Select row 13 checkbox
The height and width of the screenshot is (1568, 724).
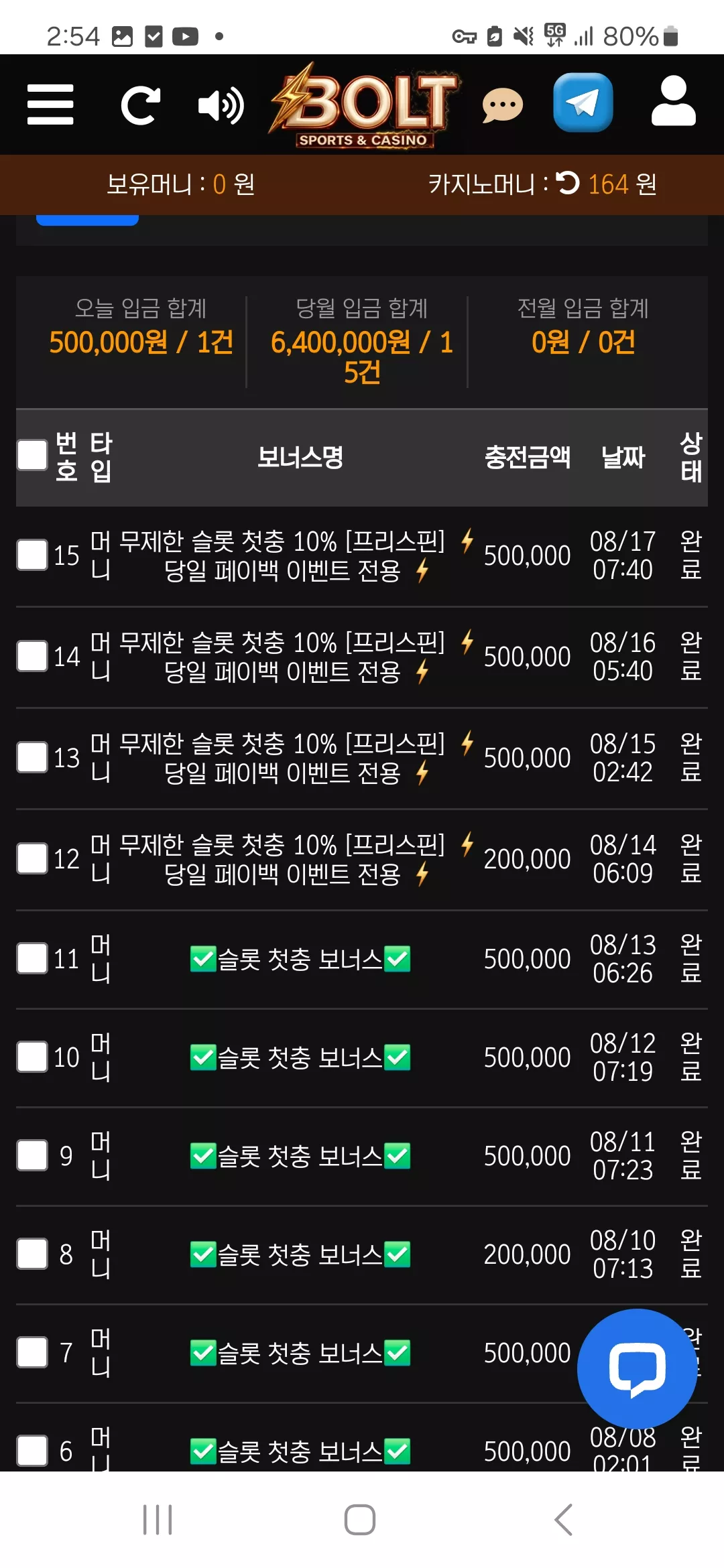32,757
